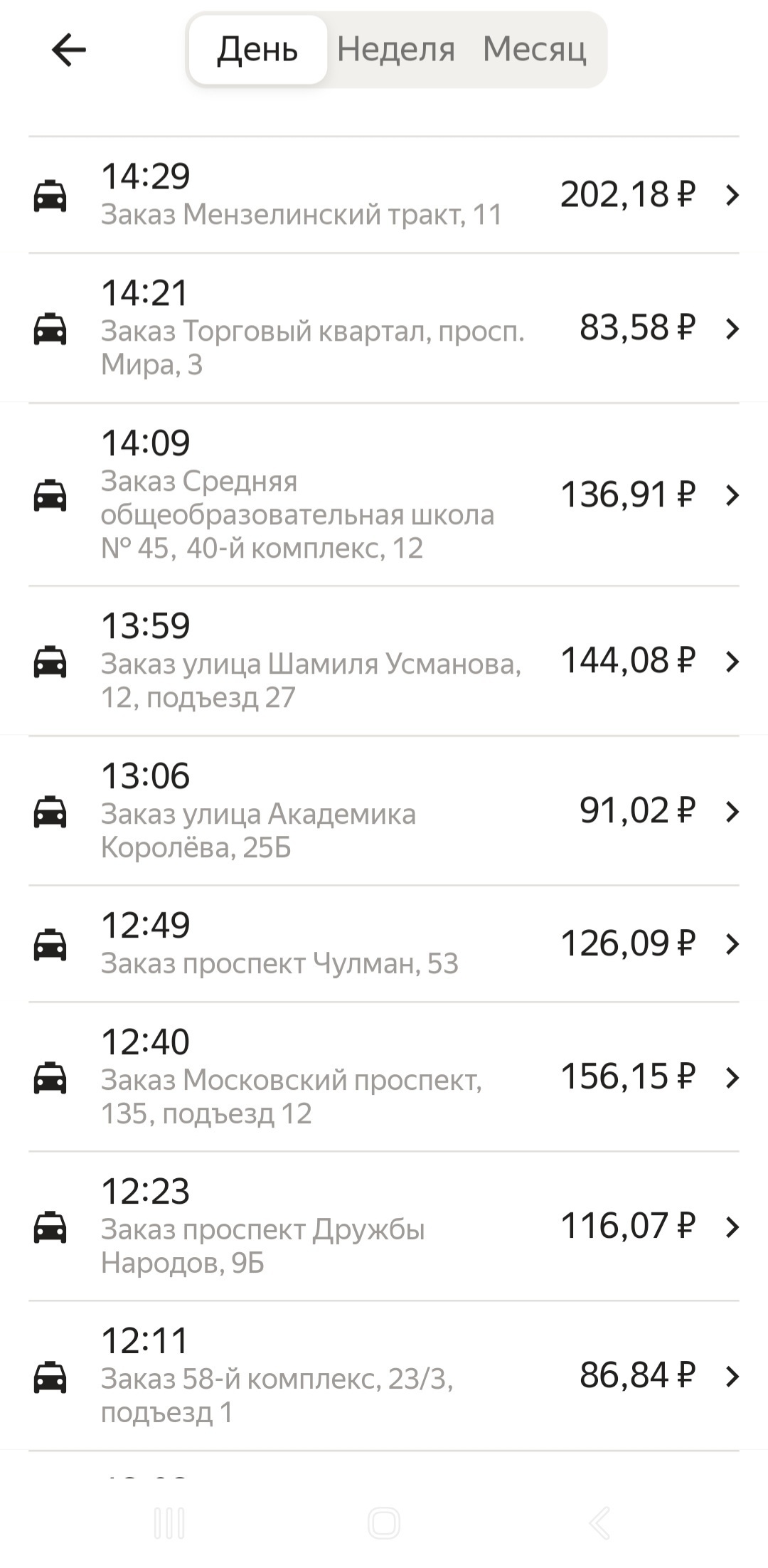The image size is (768, 1568).
Task: View the 13:06 order Академика Королёва, 25Б
Action: (384, 811)
